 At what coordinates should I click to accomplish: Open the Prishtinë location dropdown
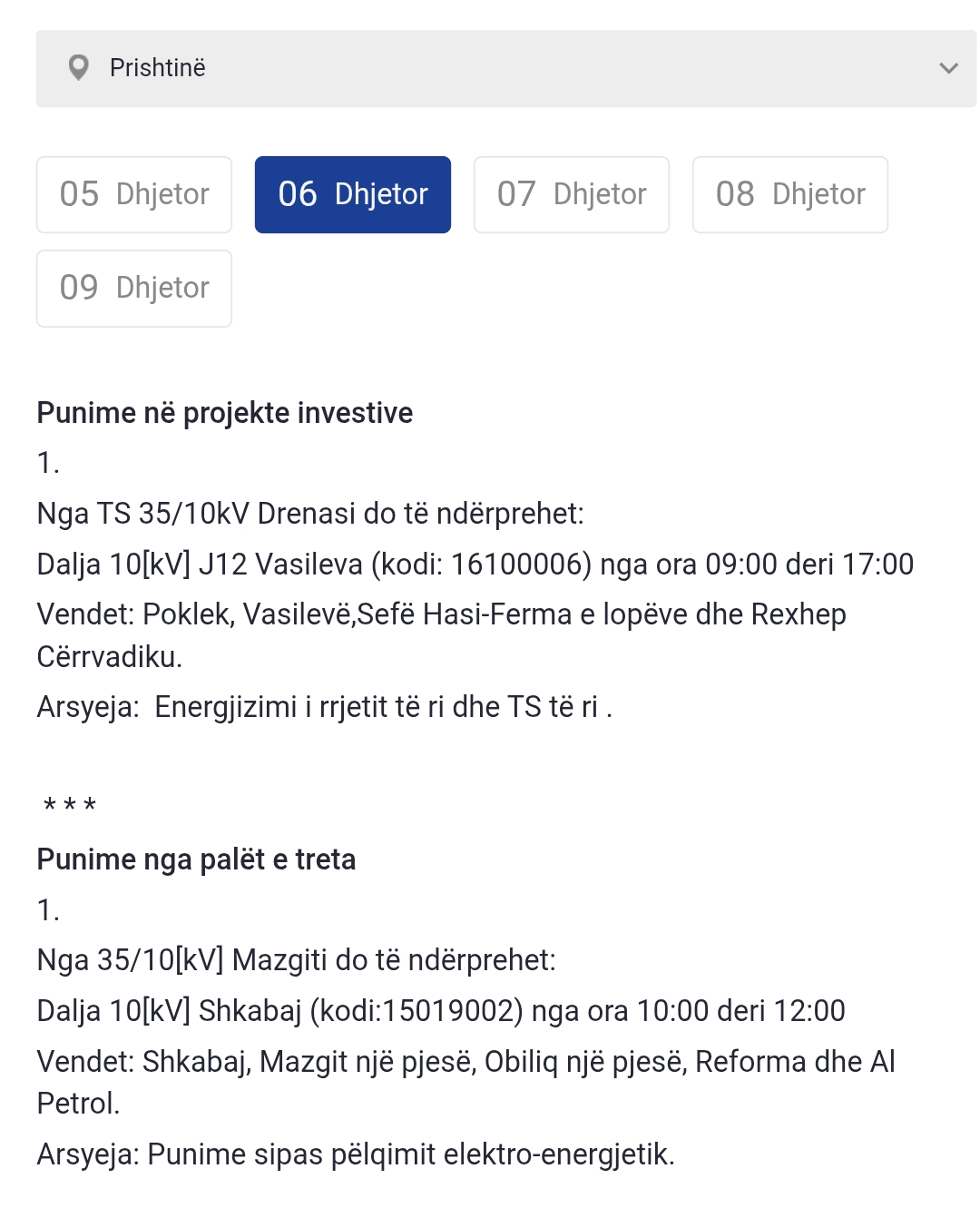pos(505,68)
